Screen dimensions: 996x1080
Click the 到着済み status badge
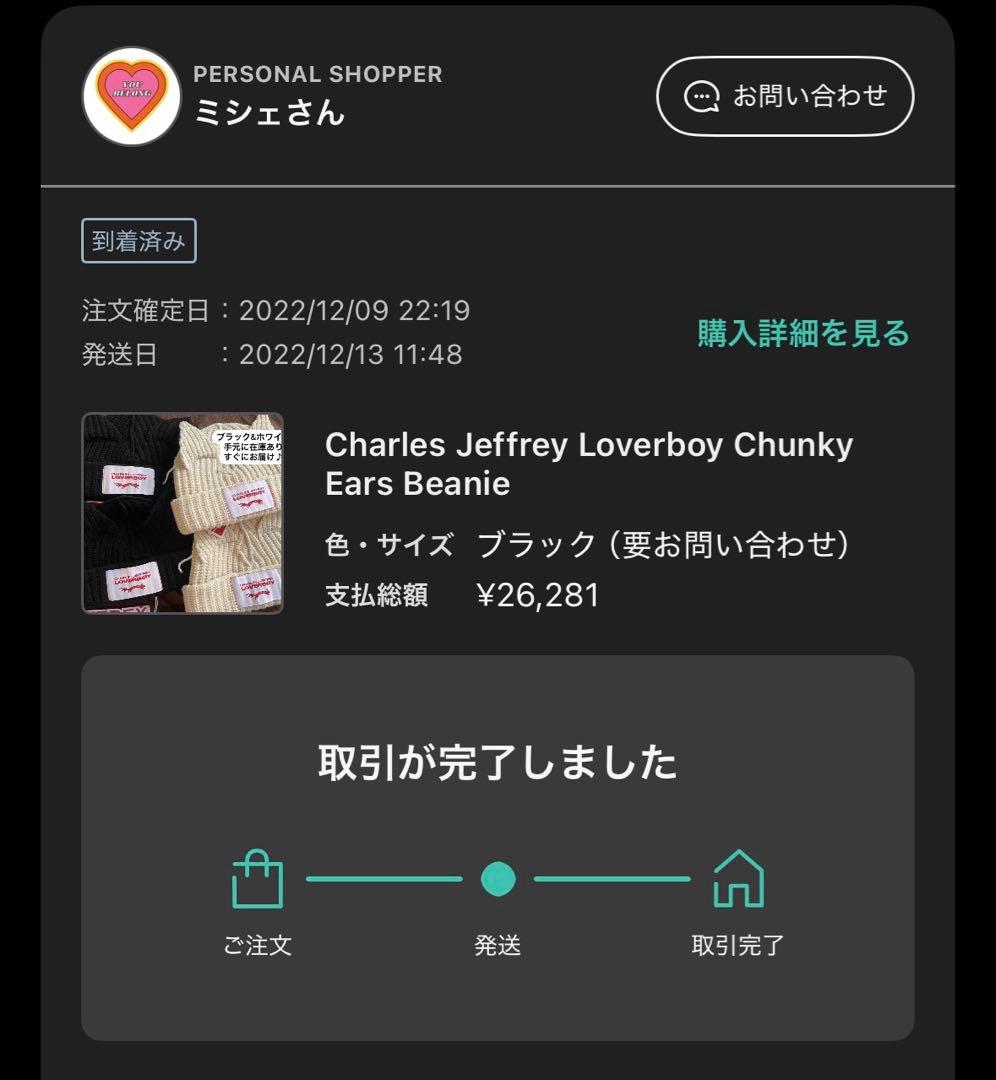click(140, 240)
